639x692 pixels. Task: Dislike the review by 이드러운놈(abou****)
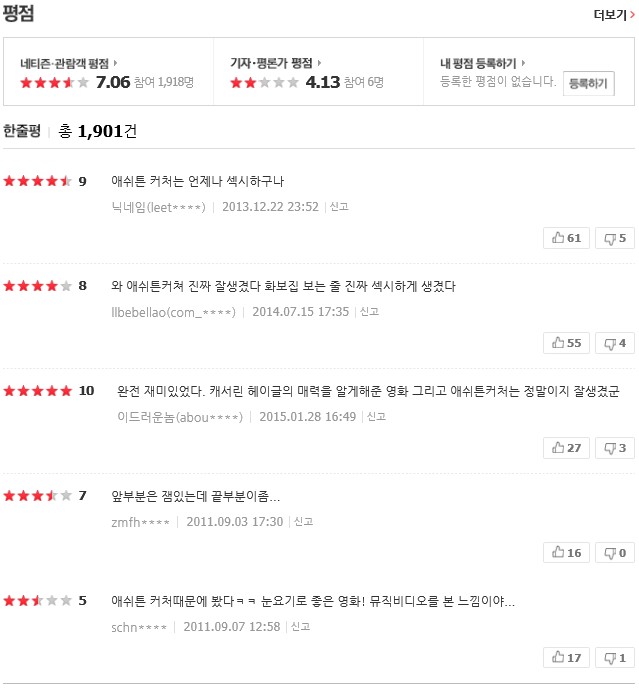pyautogui.click(x=615, y=447)
